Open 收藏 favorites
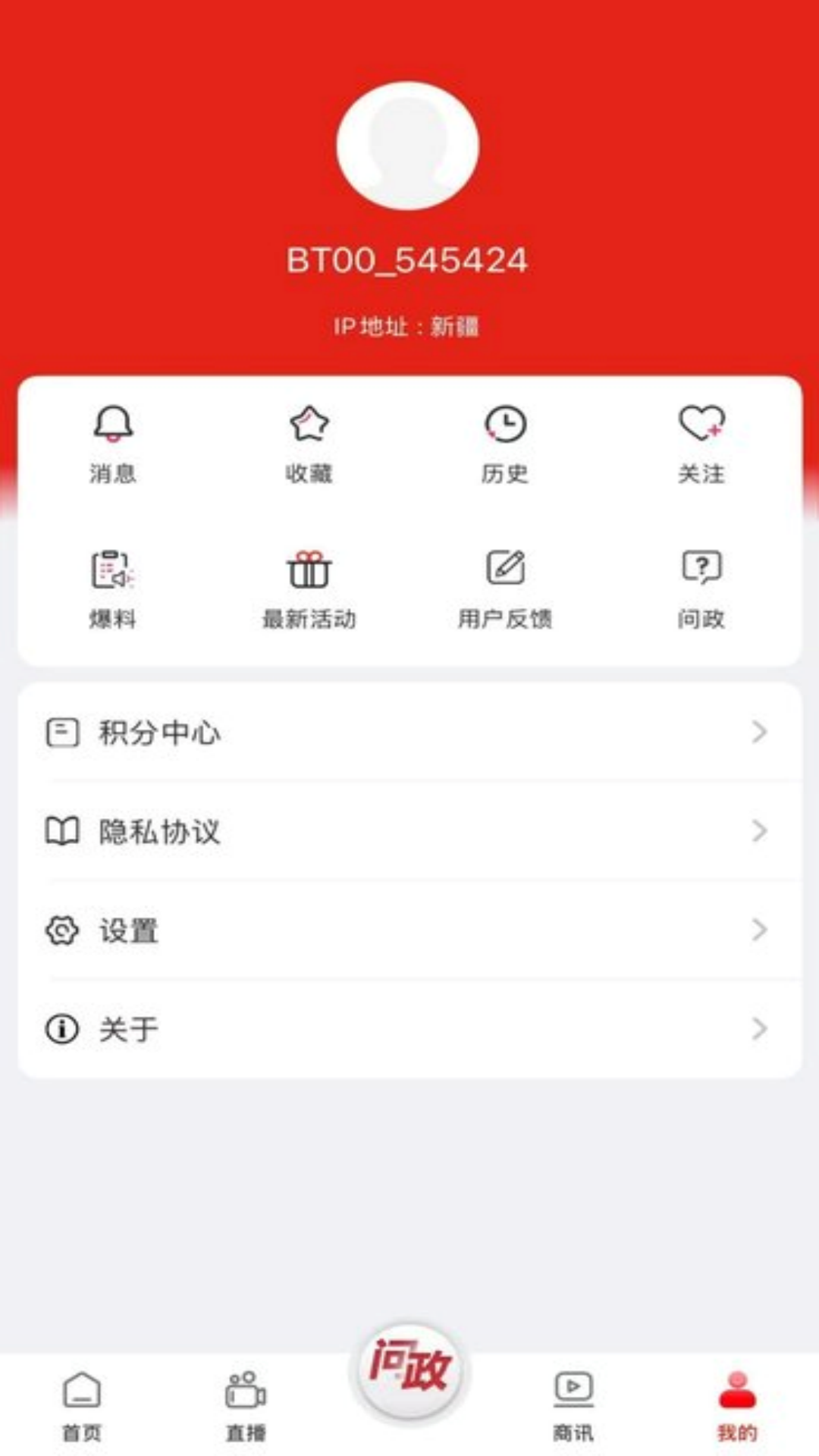Viewport: 819px width, 1456px height. [309, 444]
